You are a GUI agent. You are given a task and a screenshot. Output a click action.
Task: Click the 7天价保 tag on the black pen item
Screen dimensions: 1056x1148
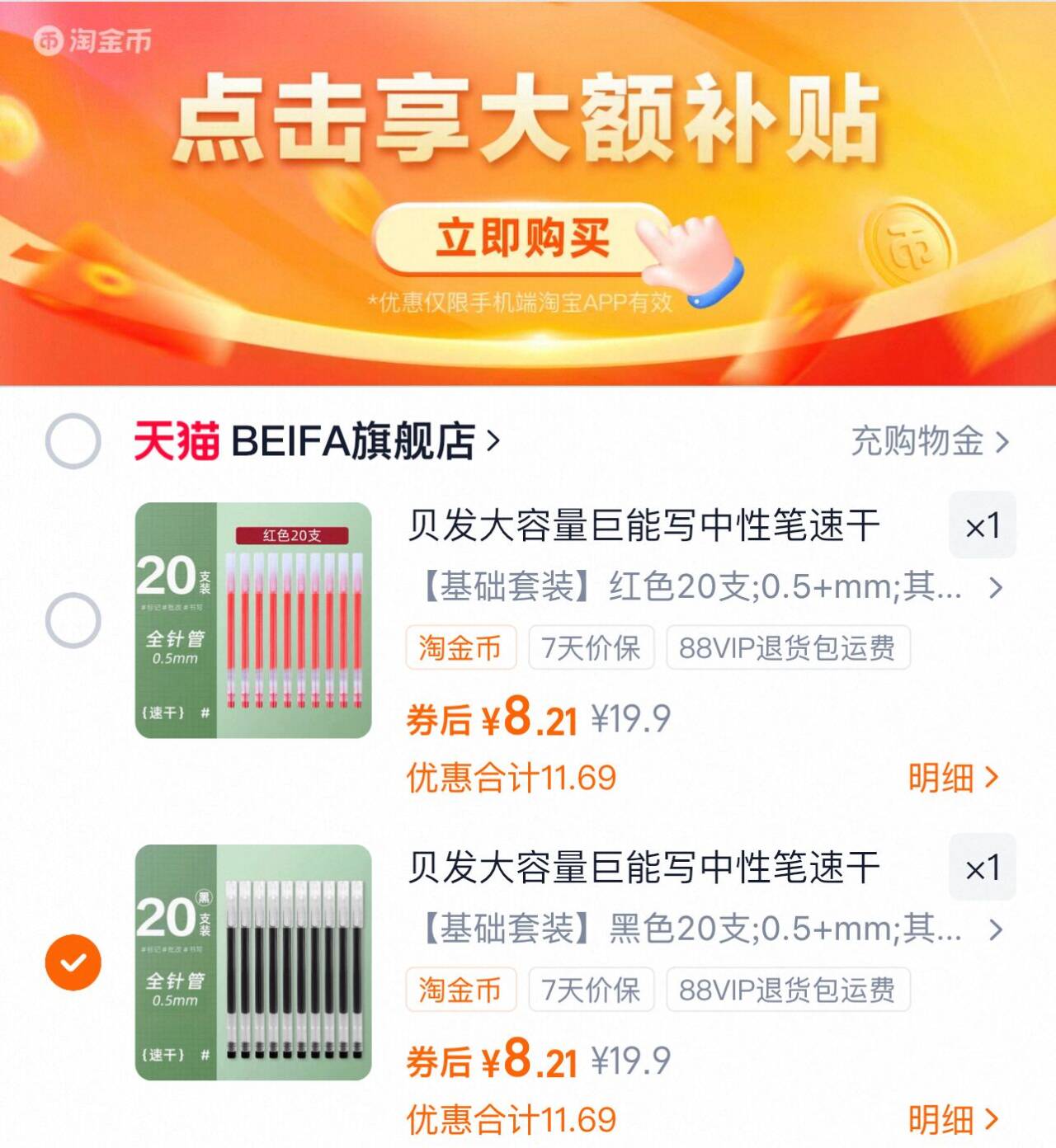point(592,991)
